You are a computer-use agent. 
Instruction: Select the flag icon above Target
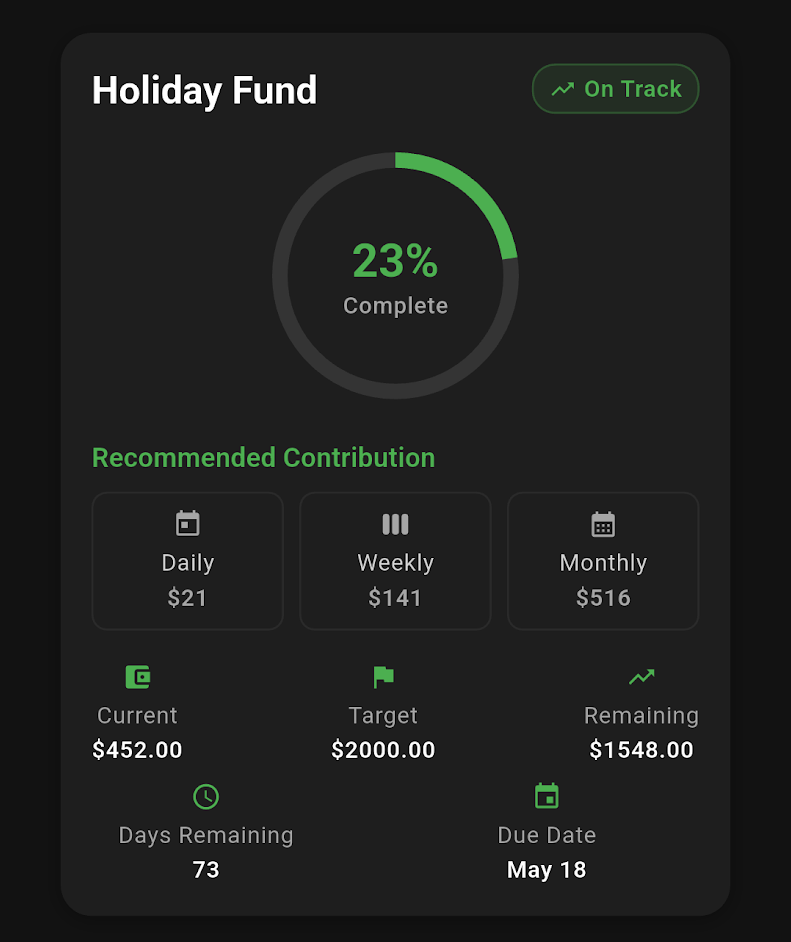click(383, 676)
